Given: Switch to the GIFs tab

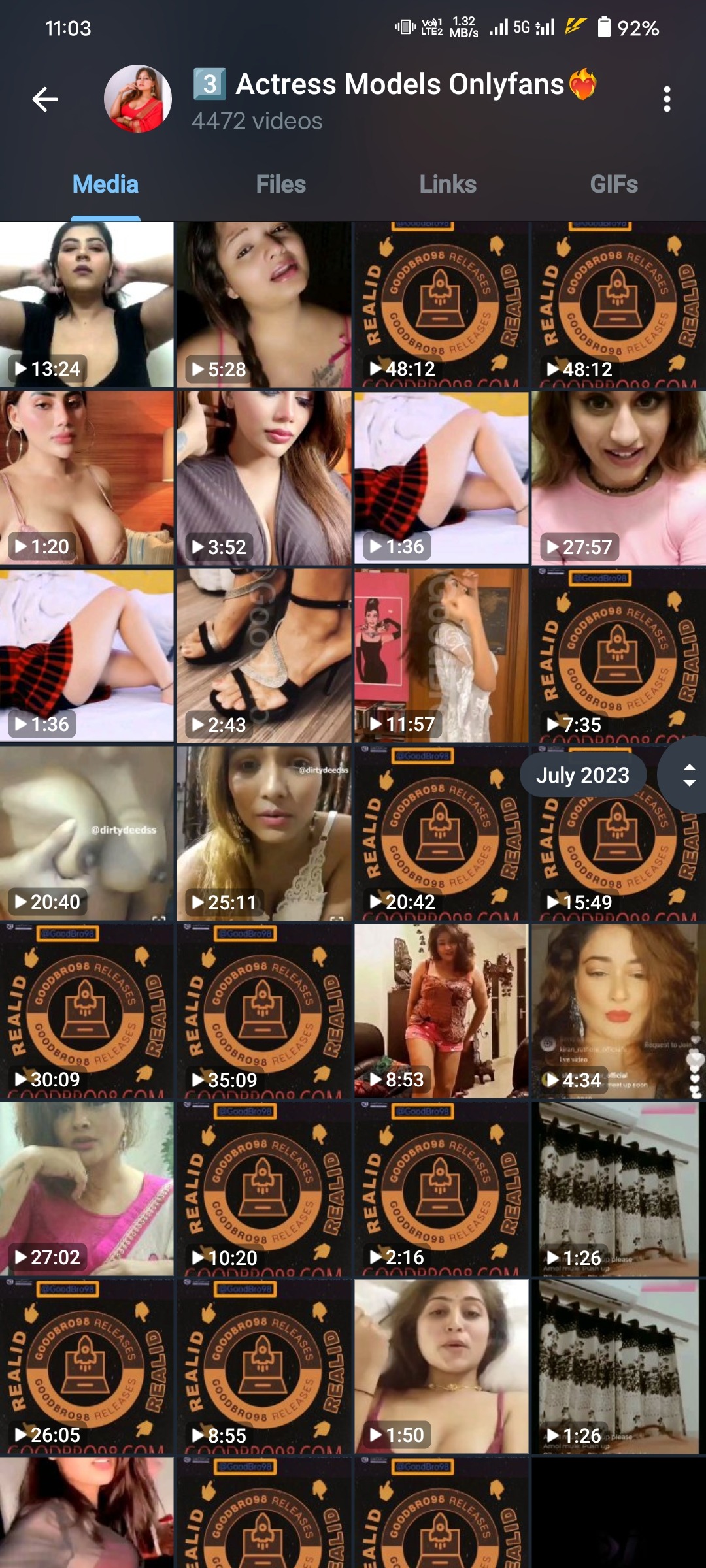Looking at the screenshot, I should point(613,184).
